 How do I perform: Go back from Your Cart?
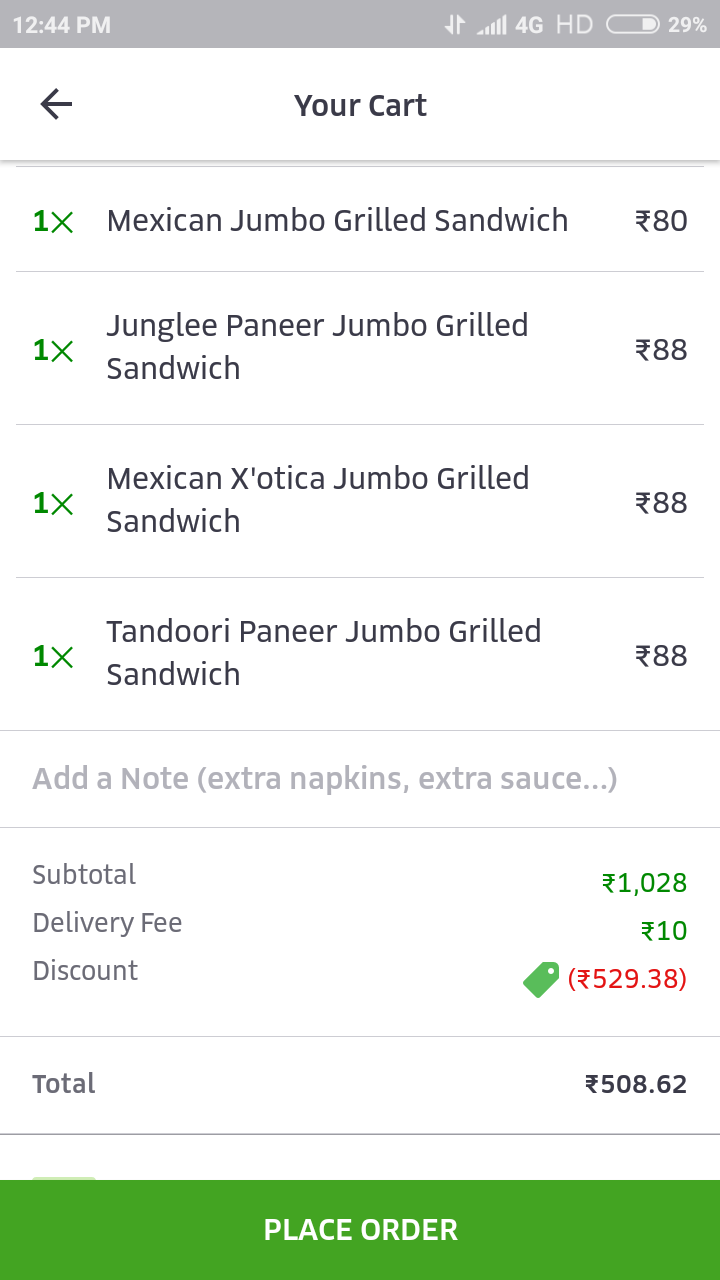pos(56,104)
